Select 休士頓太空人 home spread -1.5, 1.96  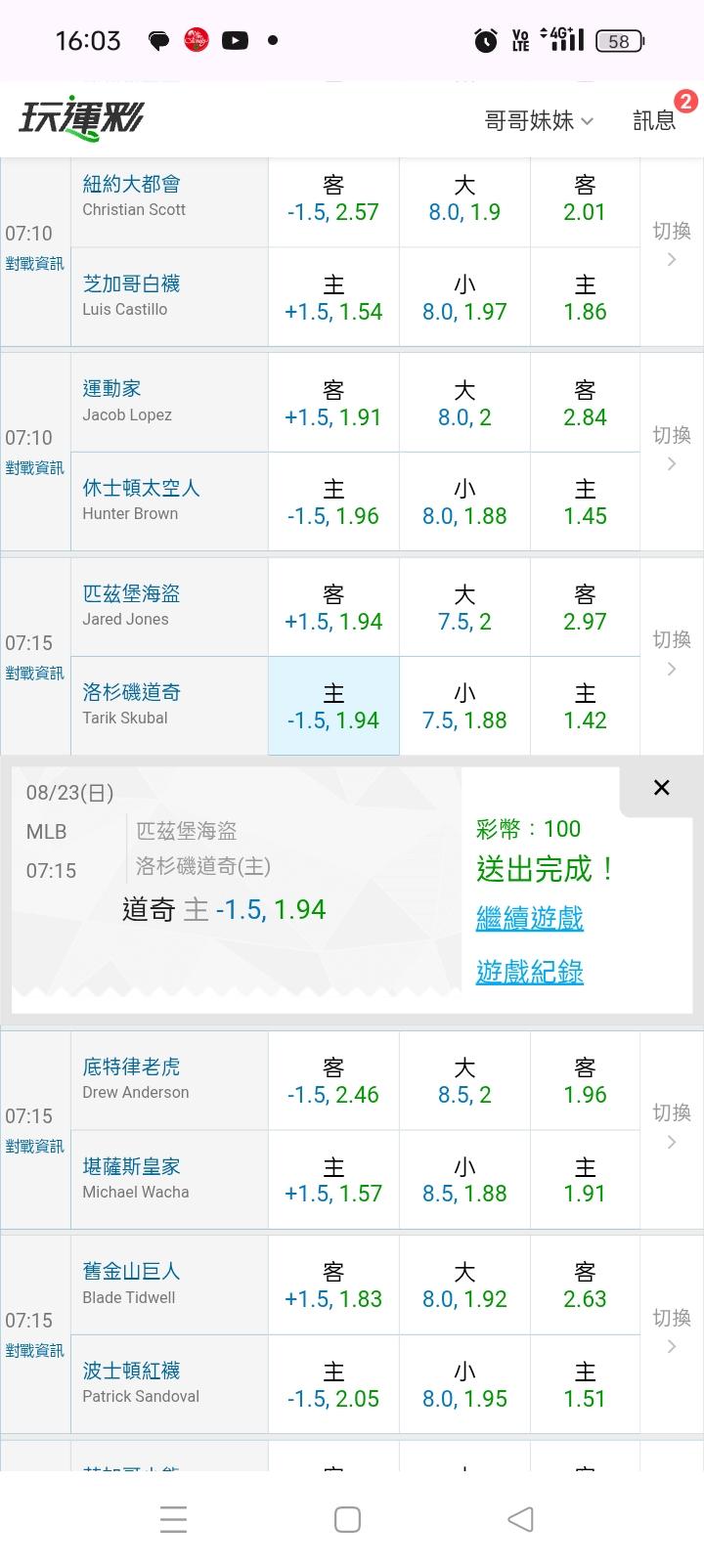pyautogui.click(x=333, y=502)
